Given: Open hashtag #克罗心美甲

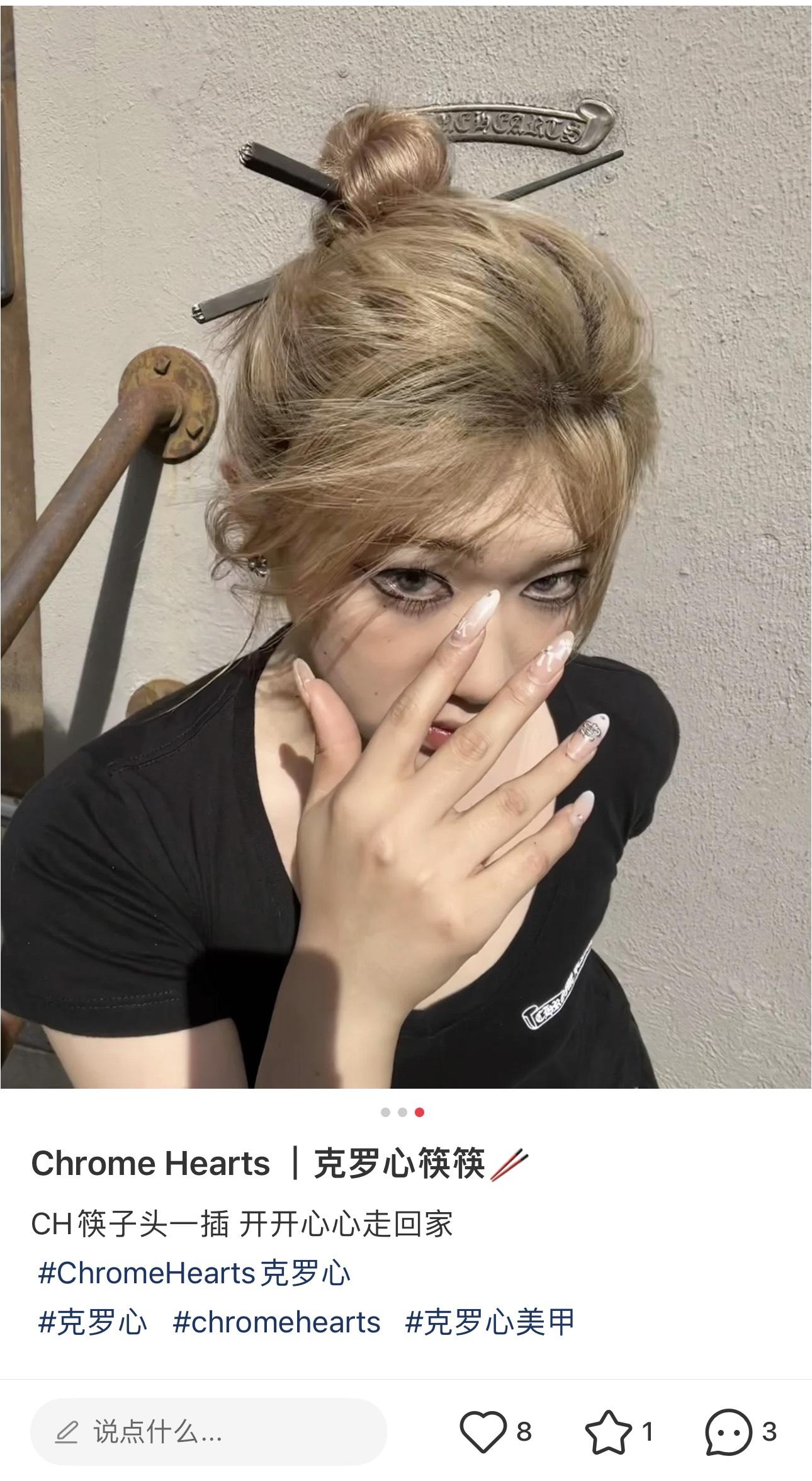Looking at the screenshot, I should 490,1322.
